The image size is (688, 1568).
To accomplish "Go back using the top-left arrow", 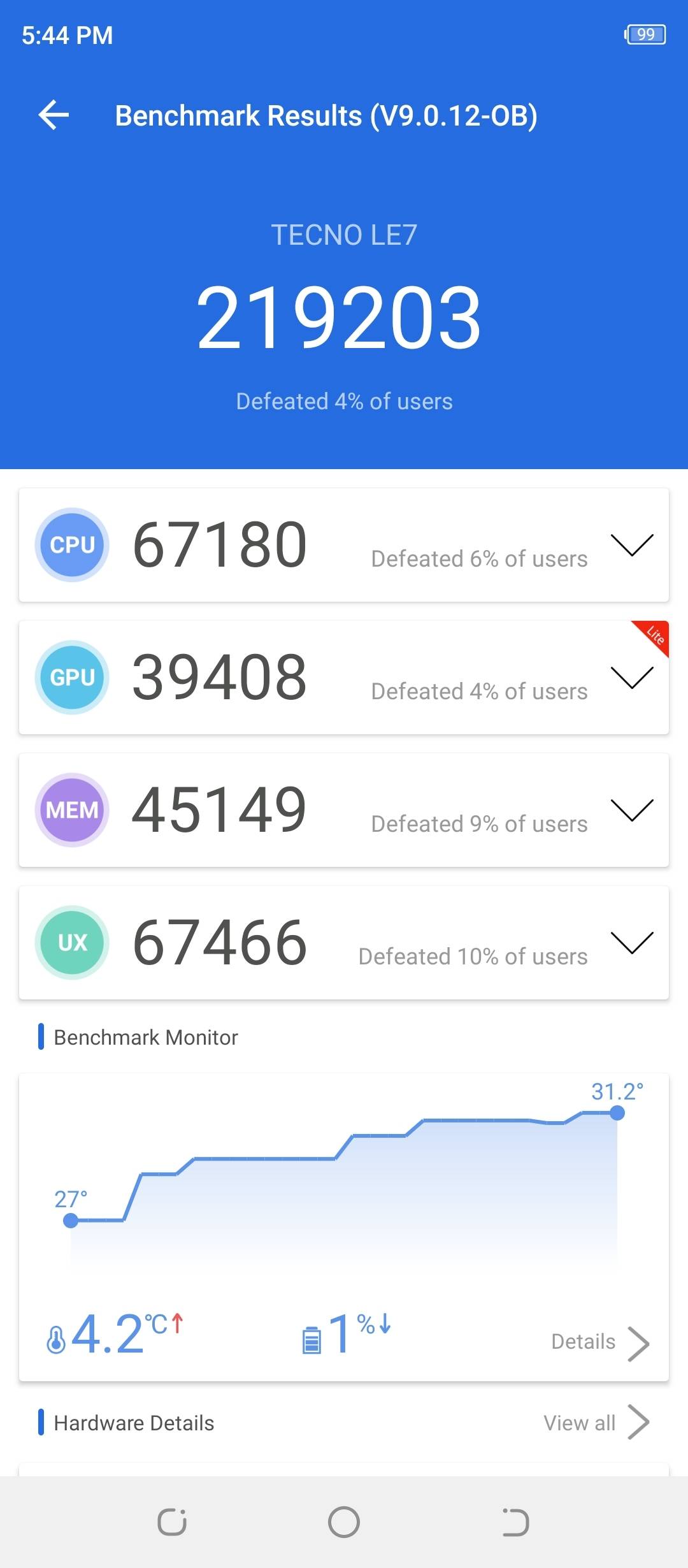I will click(x=54, y=115).
